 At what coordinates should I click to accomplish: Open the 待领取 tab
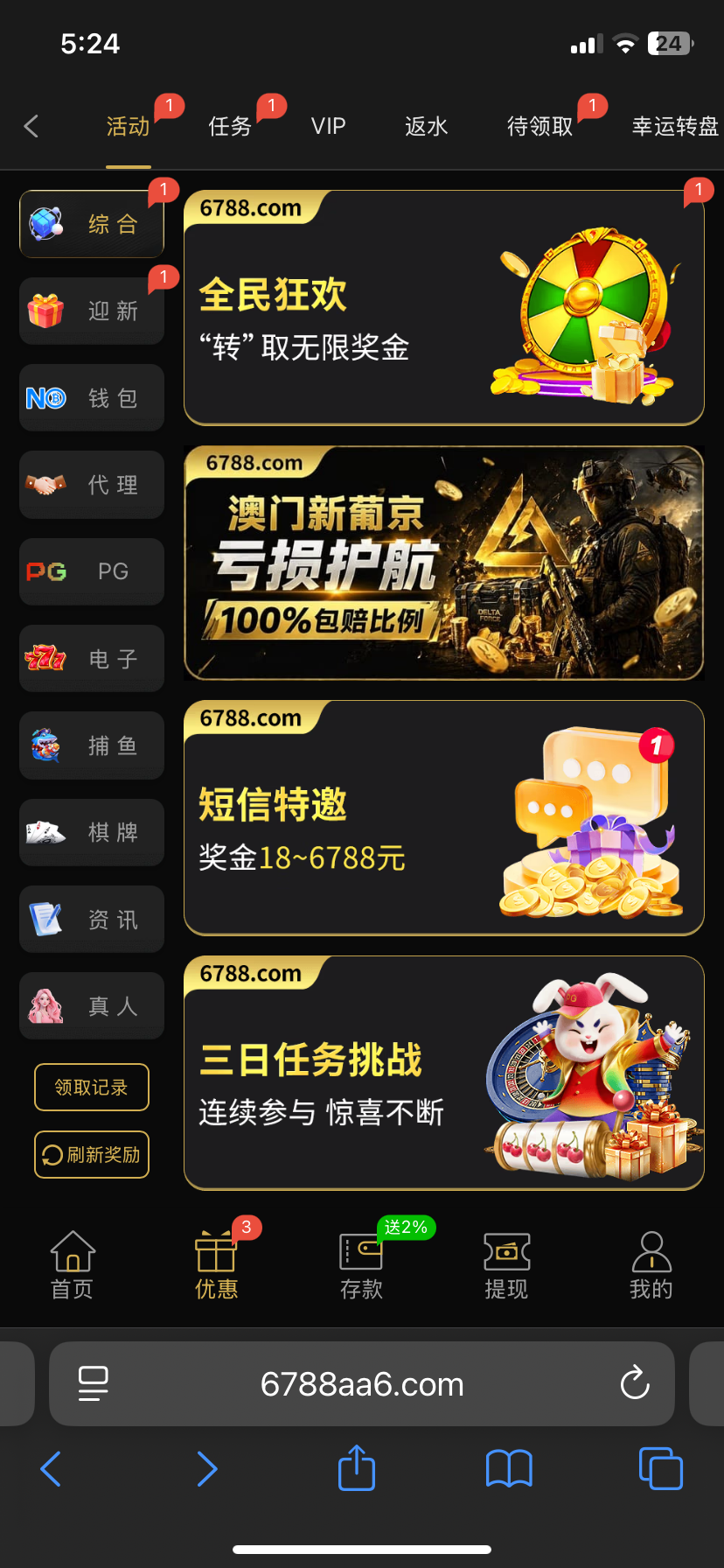(540, 127)
